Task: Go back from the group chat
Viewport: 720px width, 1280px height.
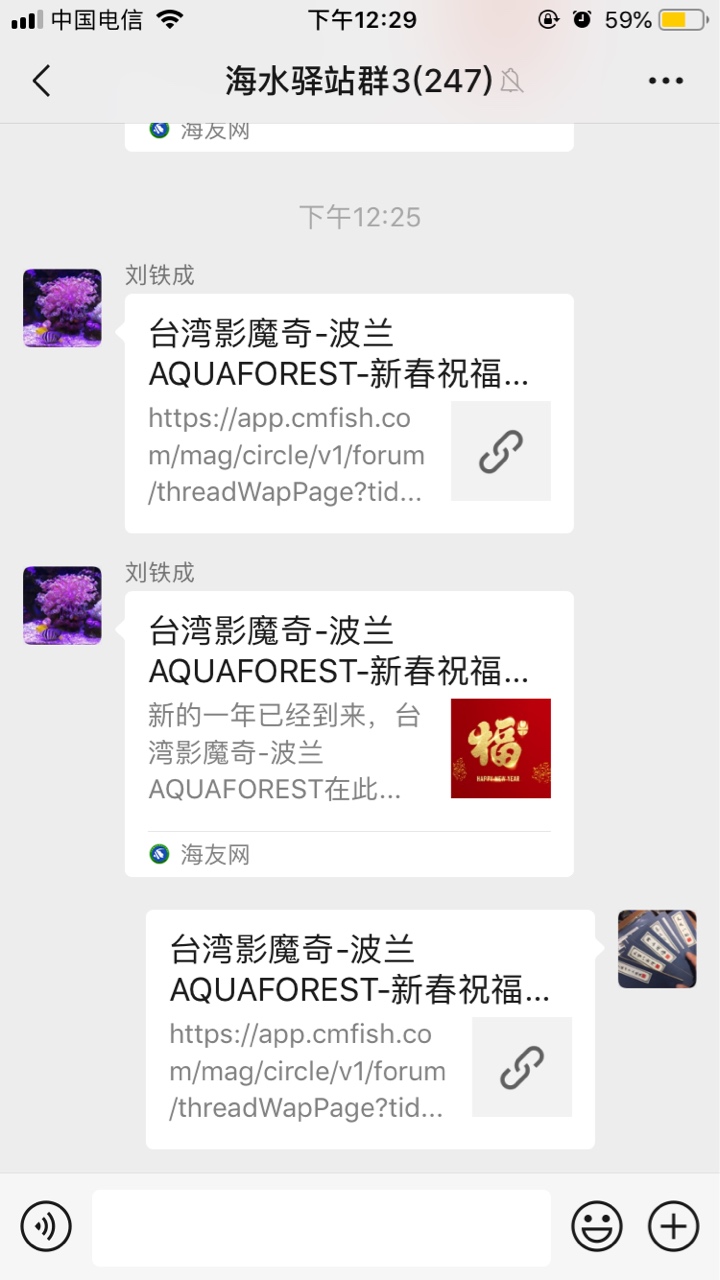Action: 41,81
